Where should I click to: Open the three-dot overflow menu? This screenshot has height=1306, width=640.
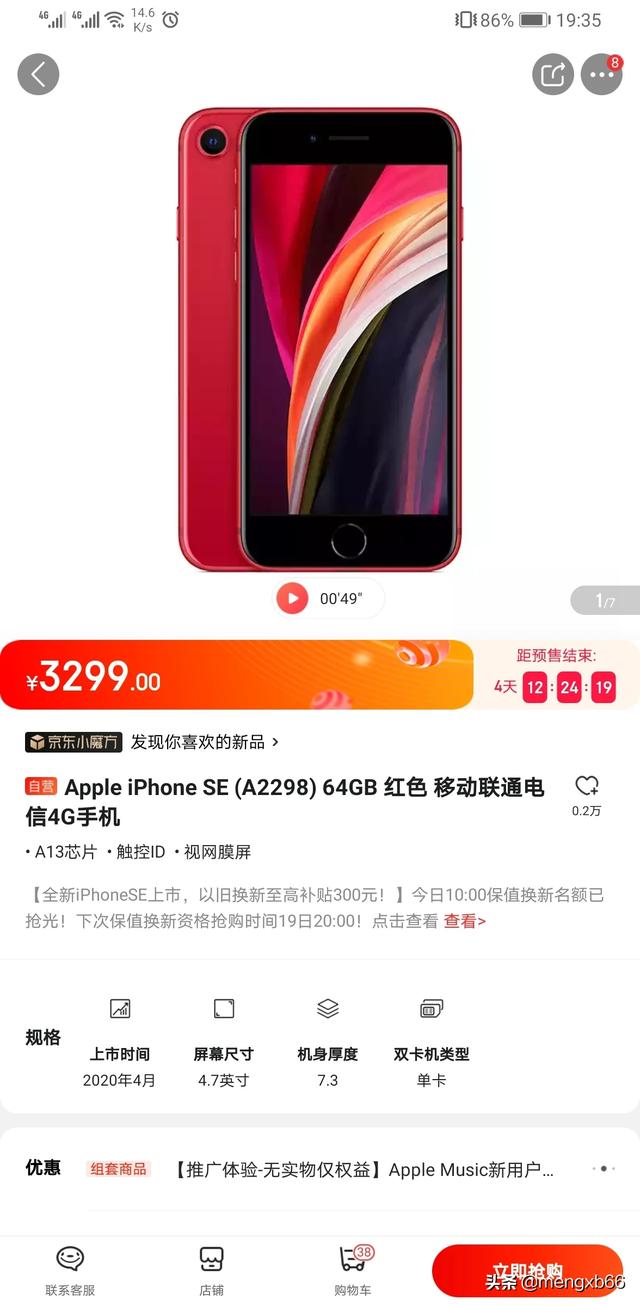point(602,74)
